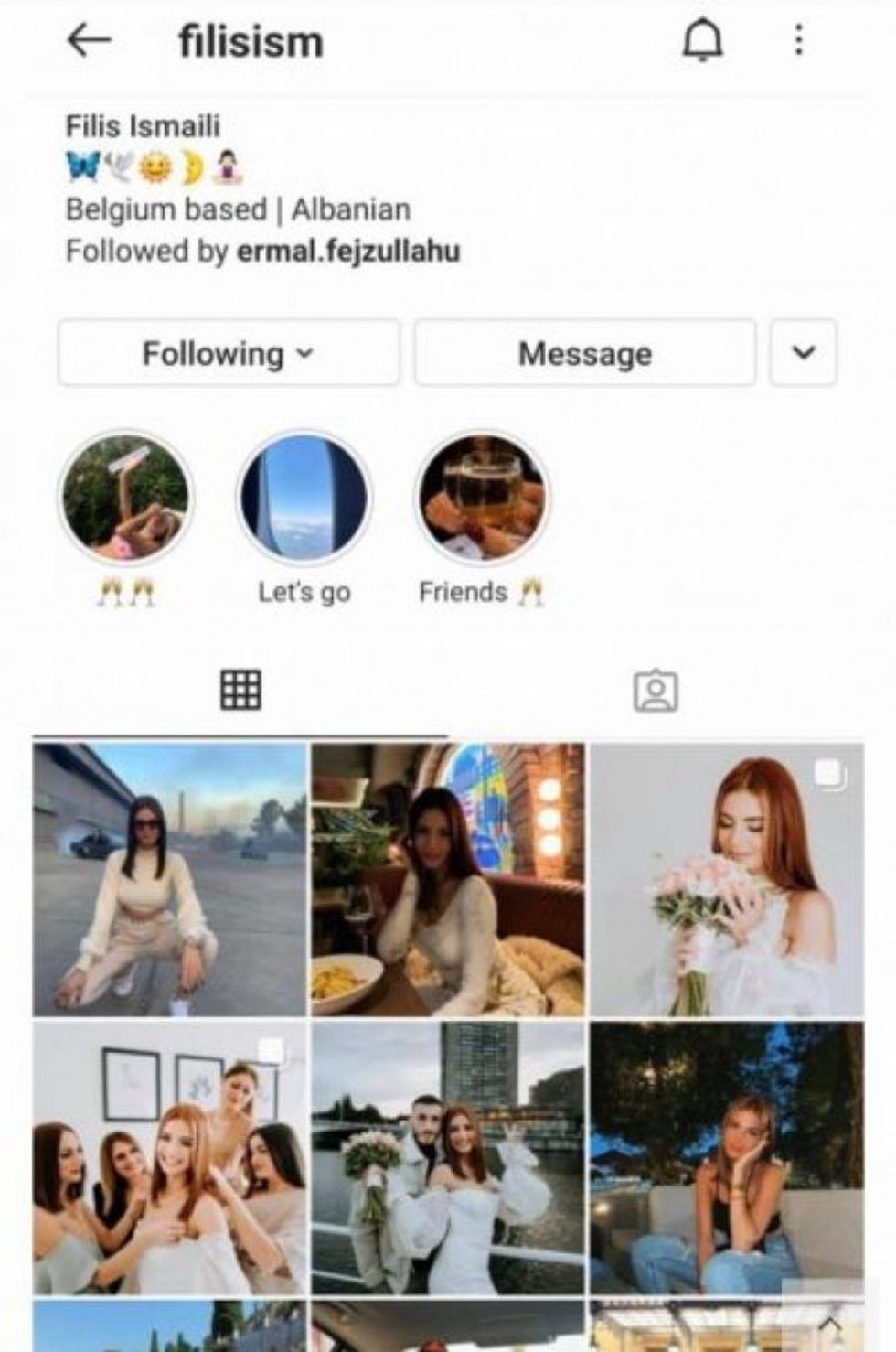Open the post of woman sitting at night

point(726,1158)
